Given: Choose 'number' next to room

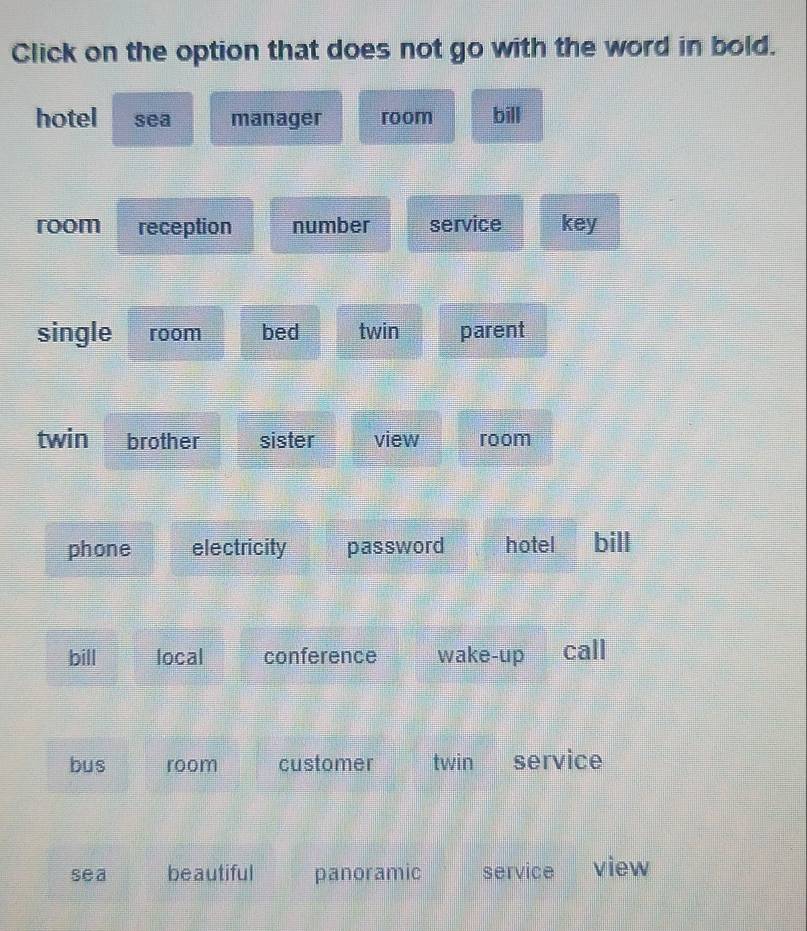Looking at the screenshot, I should point(330,226).
